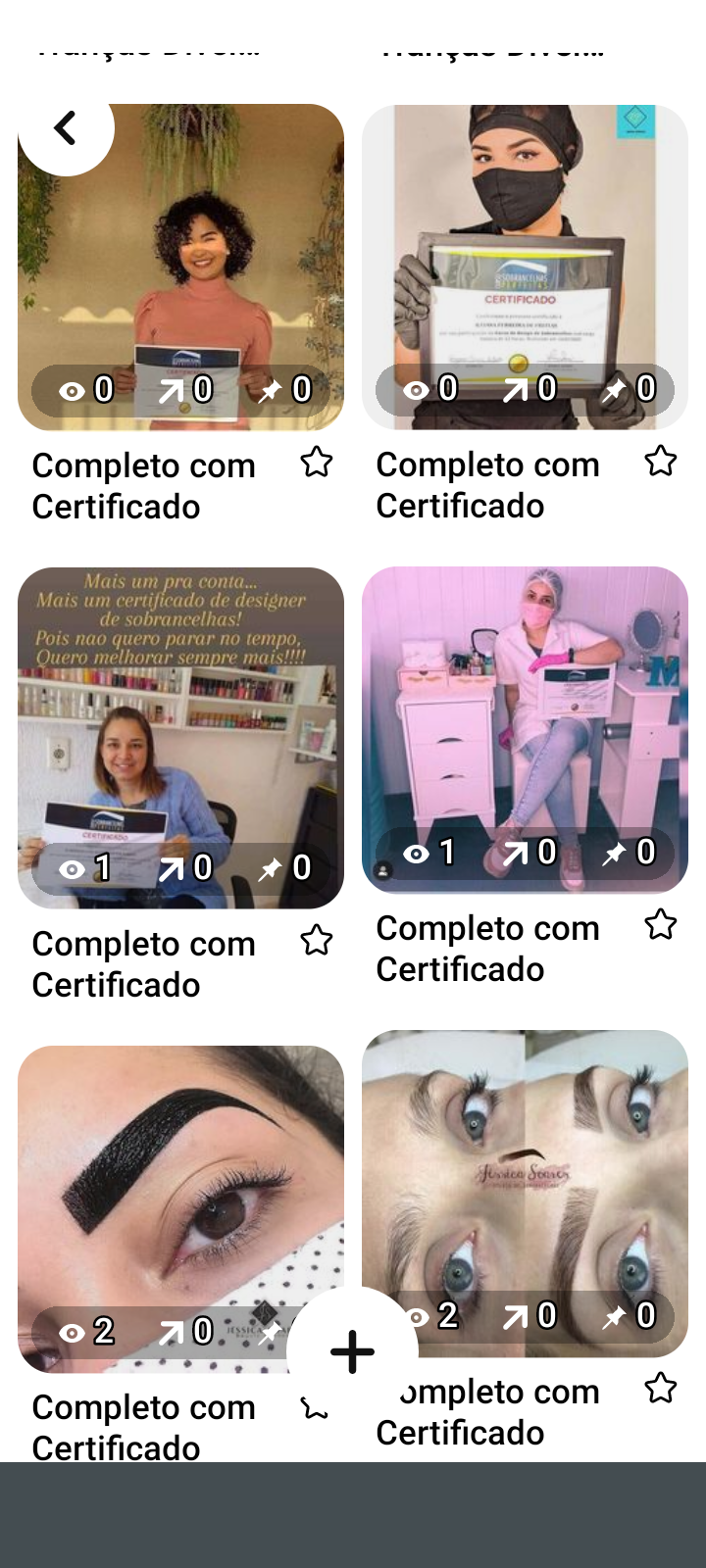Viewport: 706px width, 1568px height.
Task: Favorite the "Mais um pra conta" pin
Action: click(317, 940)
